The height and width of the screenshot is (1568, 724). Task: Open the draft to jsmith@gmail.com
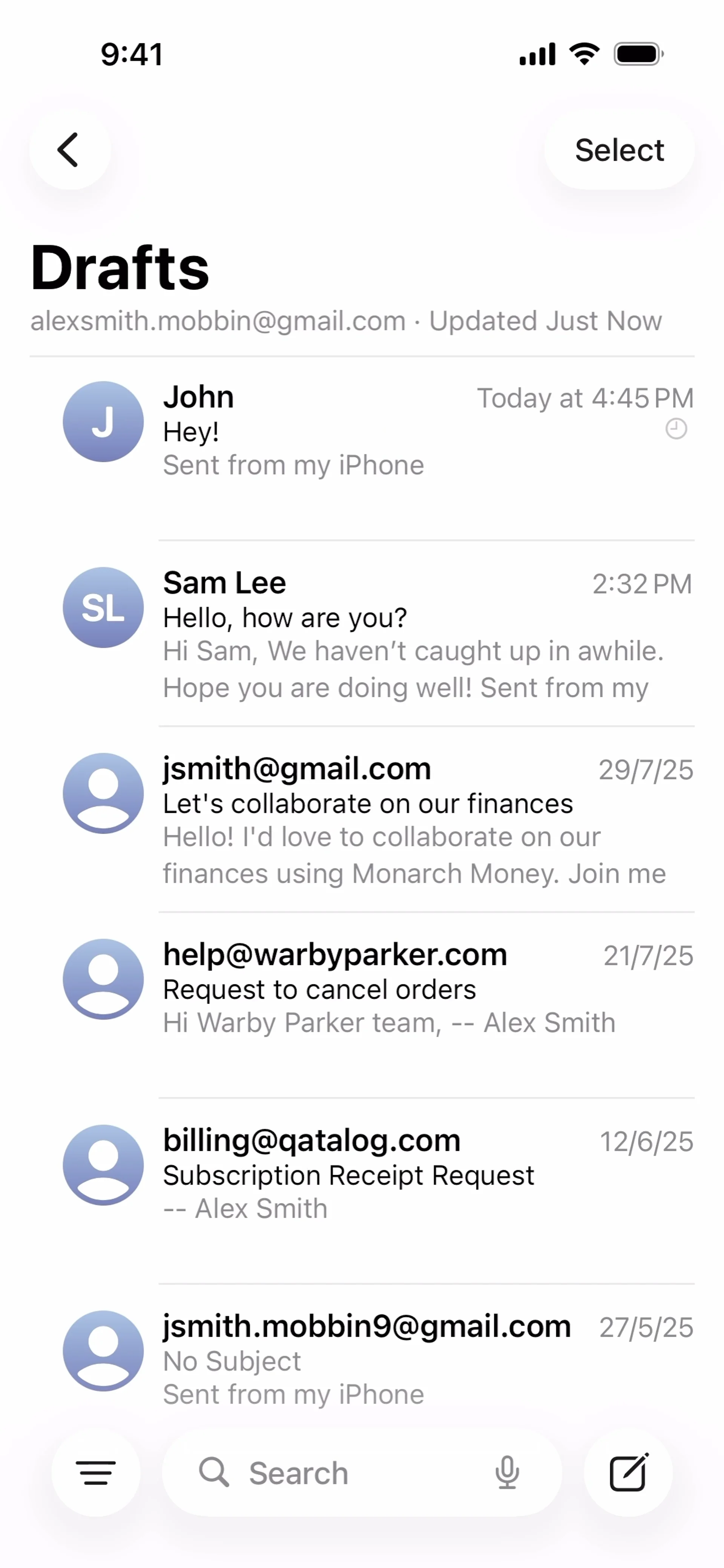(377, 819)
